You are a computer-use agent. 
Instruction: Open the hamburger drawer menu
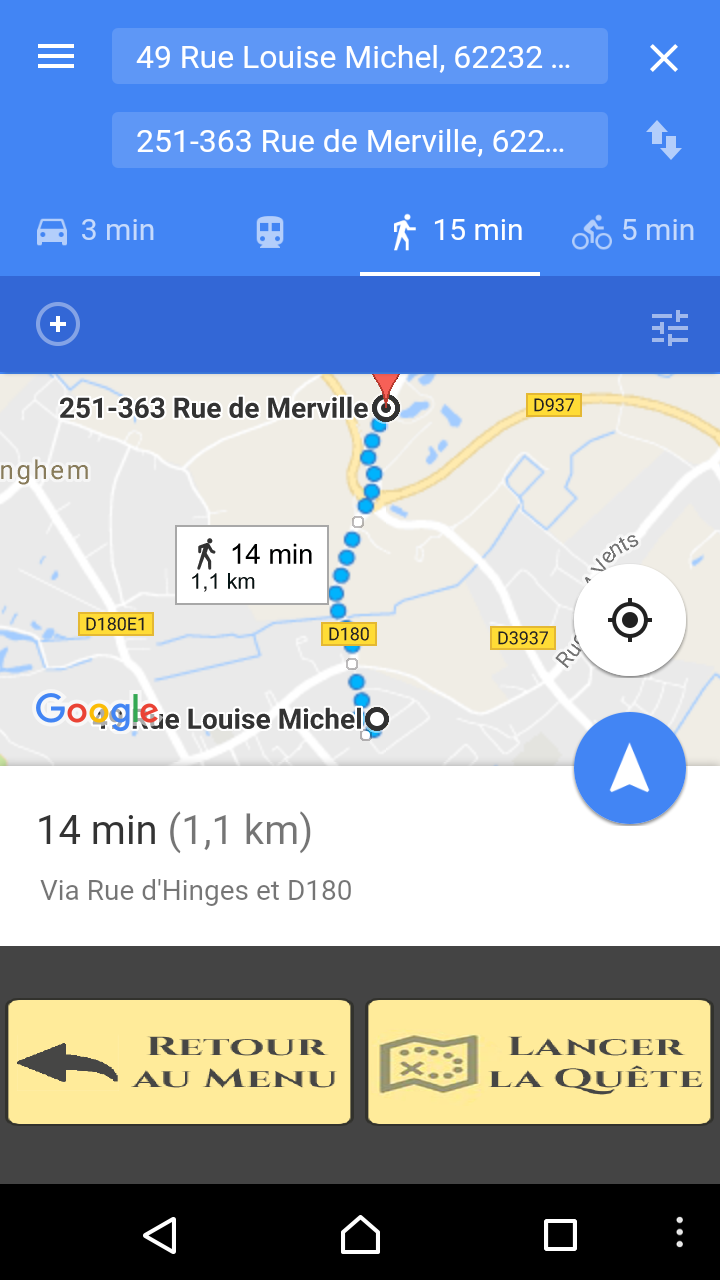point(56,57)
